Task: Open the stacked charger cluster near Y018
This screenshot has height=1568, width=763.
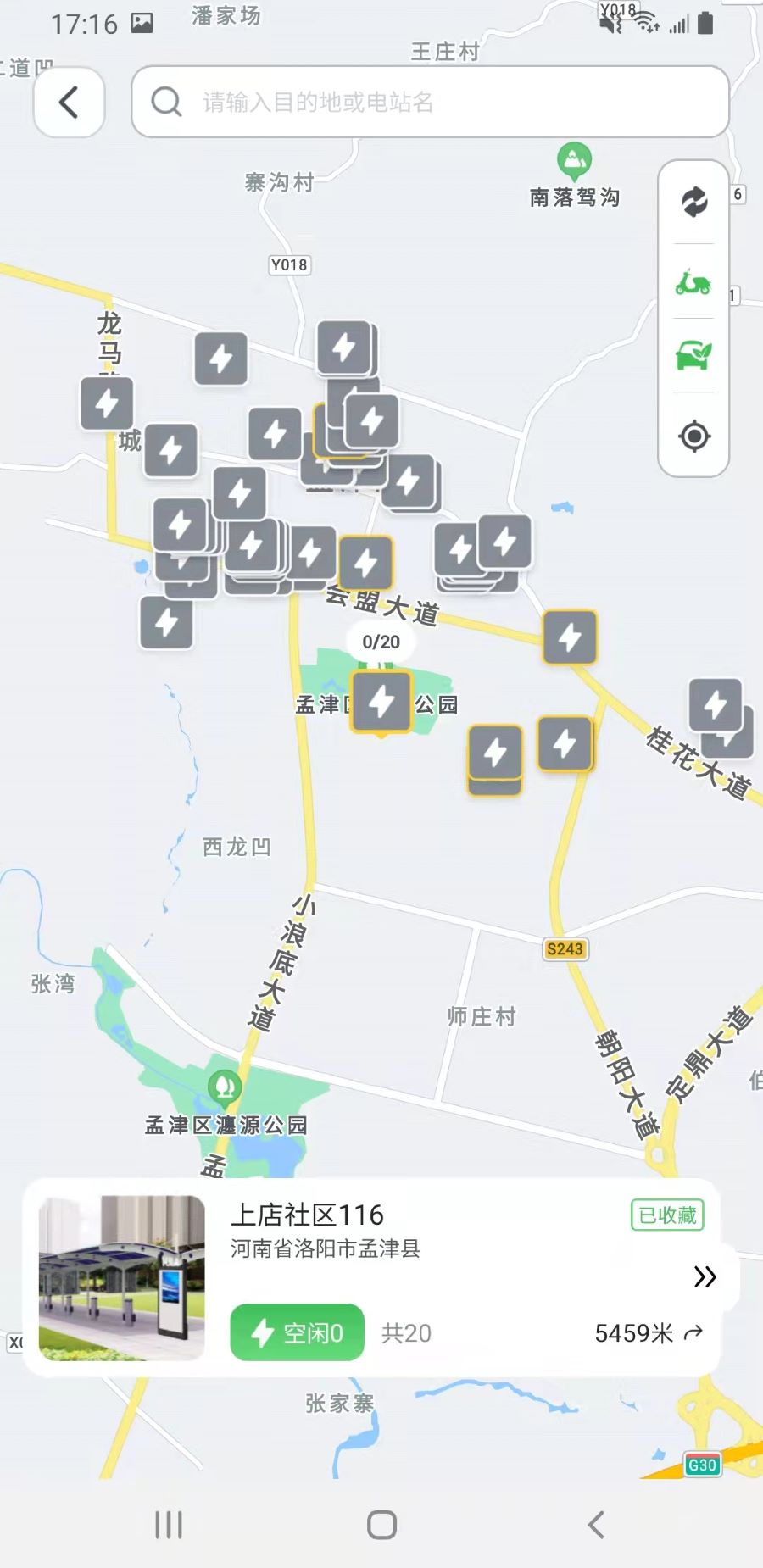Action: (x=346, y=346)
